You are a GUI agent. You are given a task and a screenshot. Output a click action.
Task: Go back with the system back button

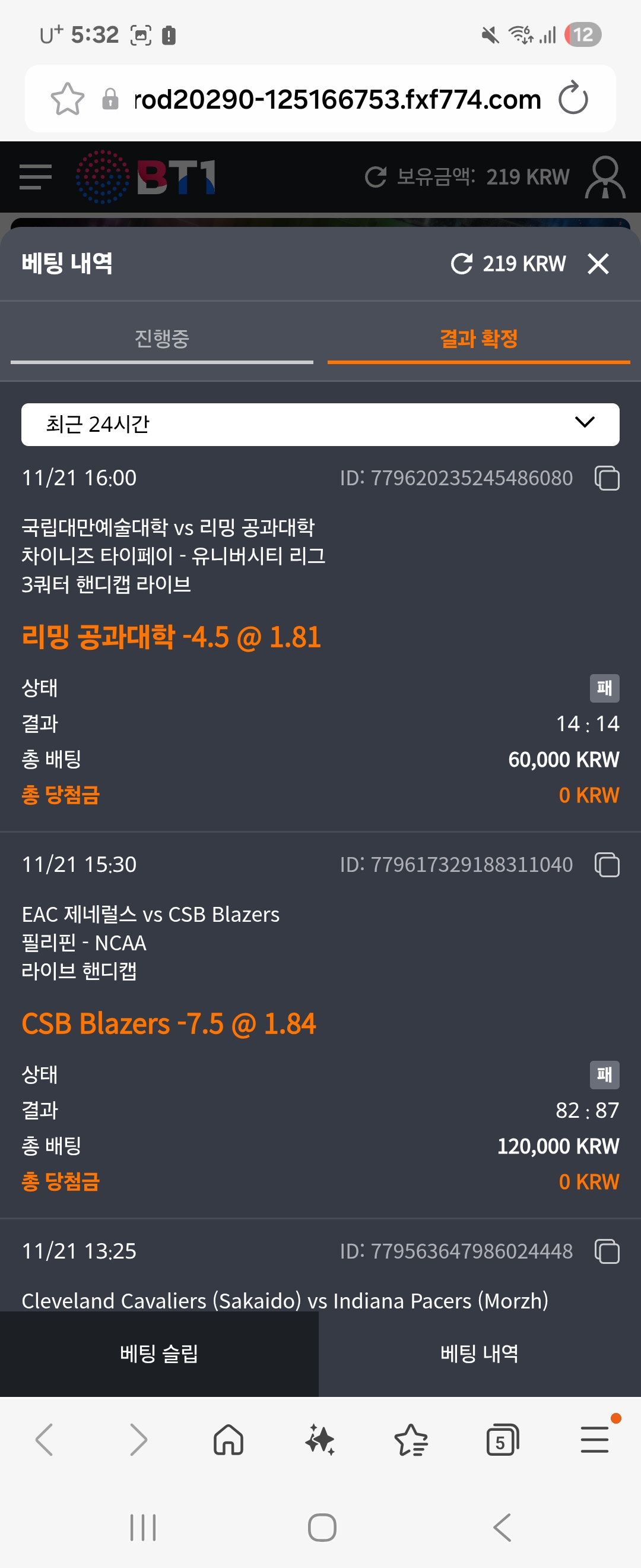pyautogui.click(x=502, y=1527)
